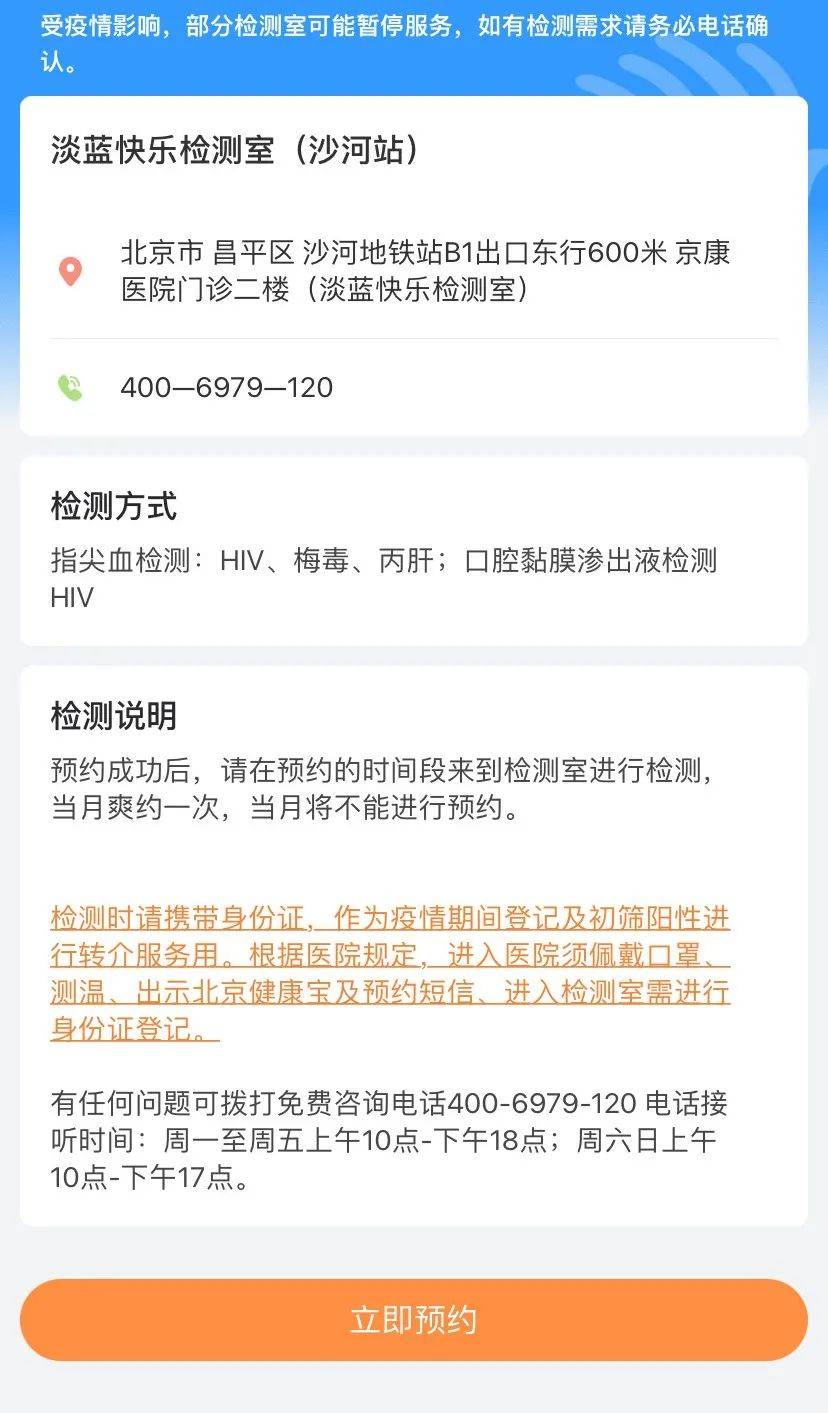Open the 沙河站 address location row

[424, 270]
